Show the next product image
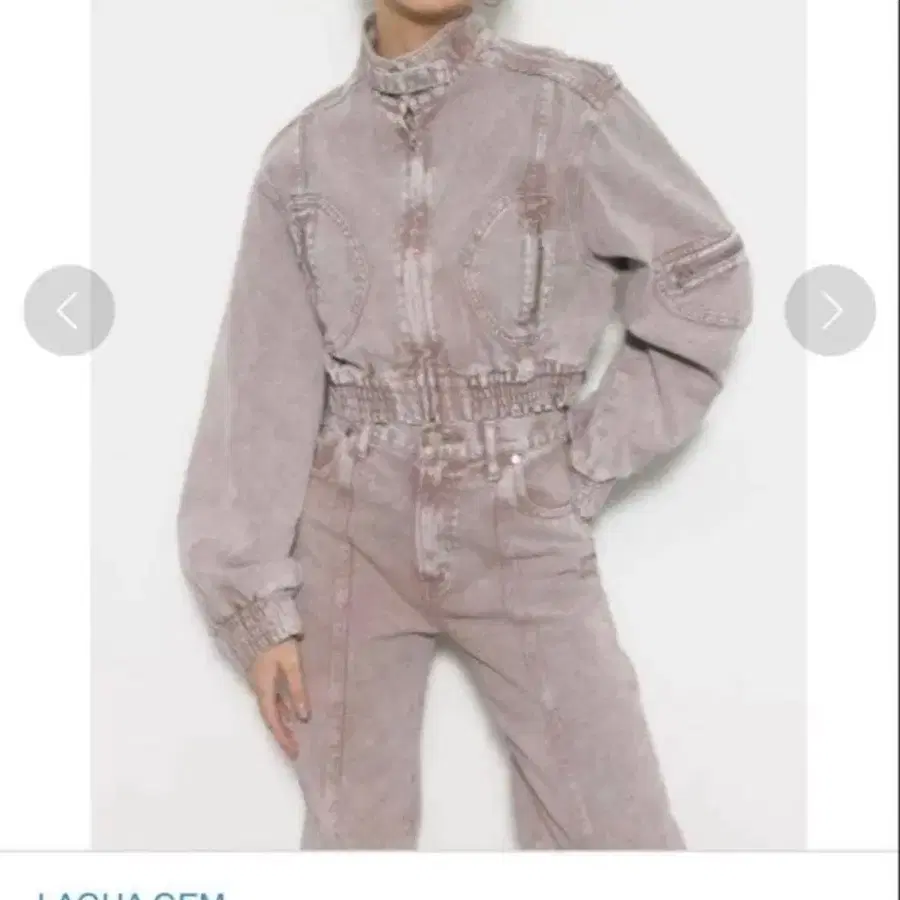 [830, 311]
